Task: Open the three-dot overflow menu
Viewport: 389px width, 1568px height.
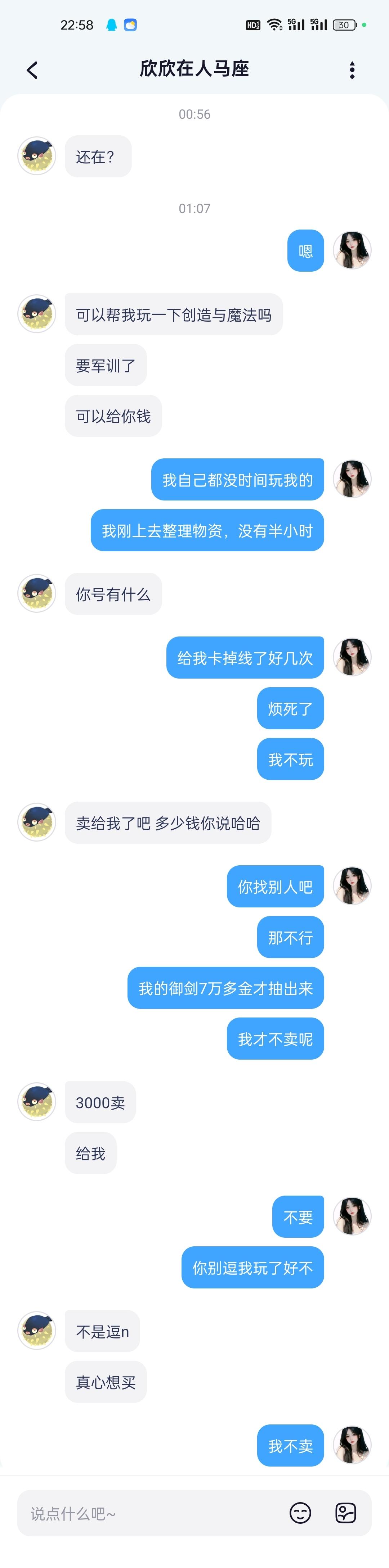Action: click(x=352, y=70)
